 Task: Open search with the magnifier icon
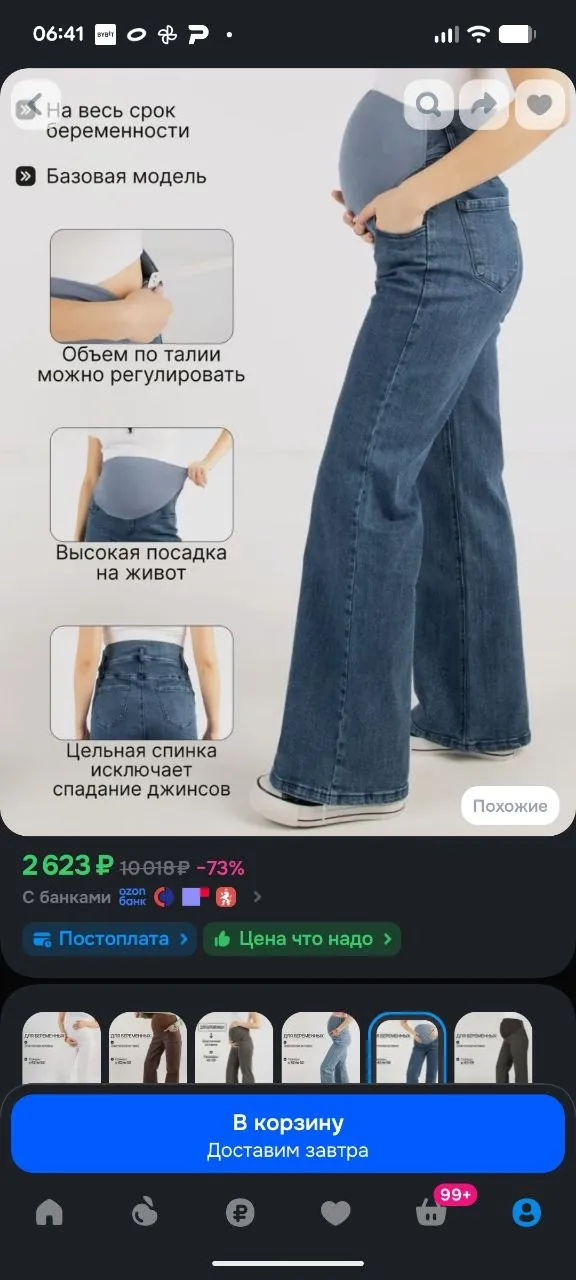(x=429, y=104)
